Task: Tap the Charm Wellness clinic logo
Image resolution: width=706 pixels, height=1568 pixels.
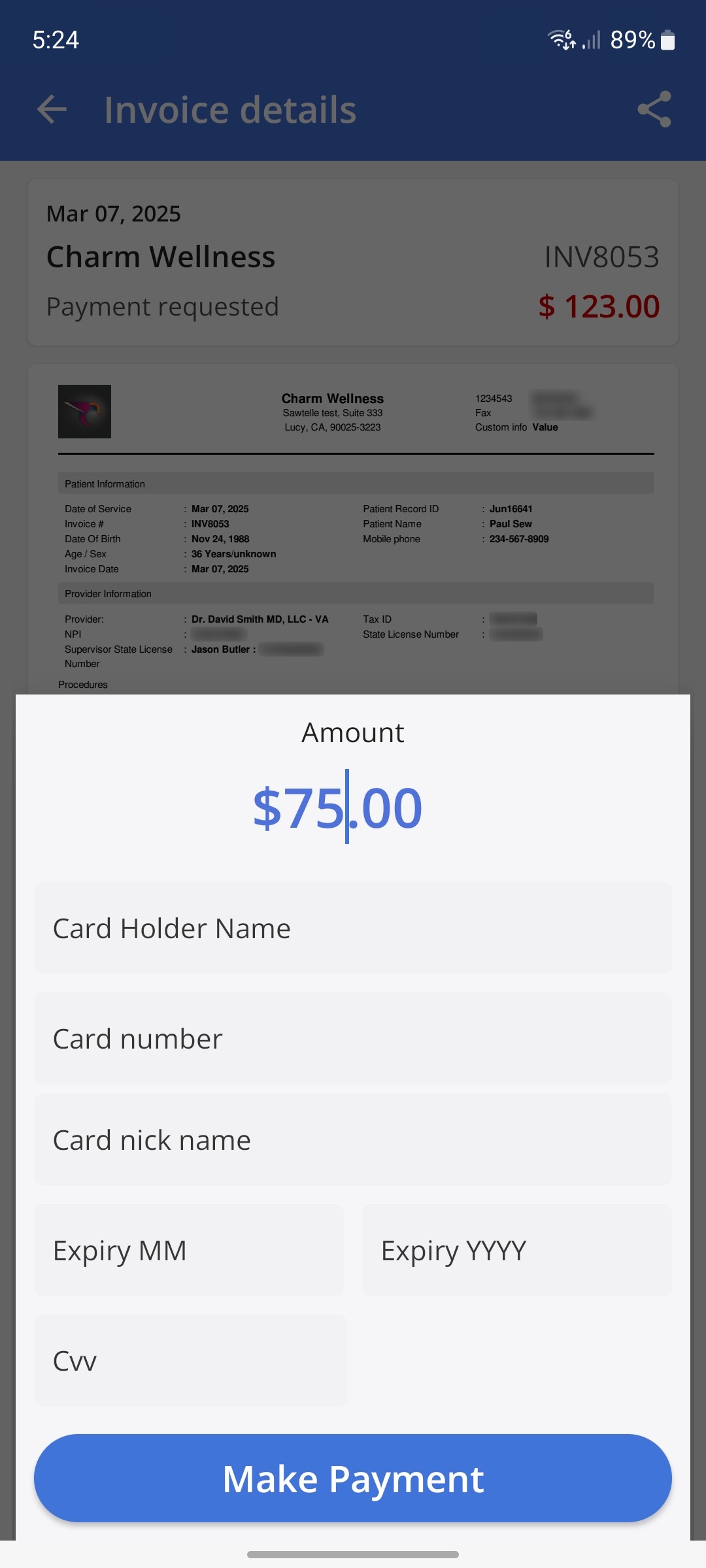Action: 85,412
